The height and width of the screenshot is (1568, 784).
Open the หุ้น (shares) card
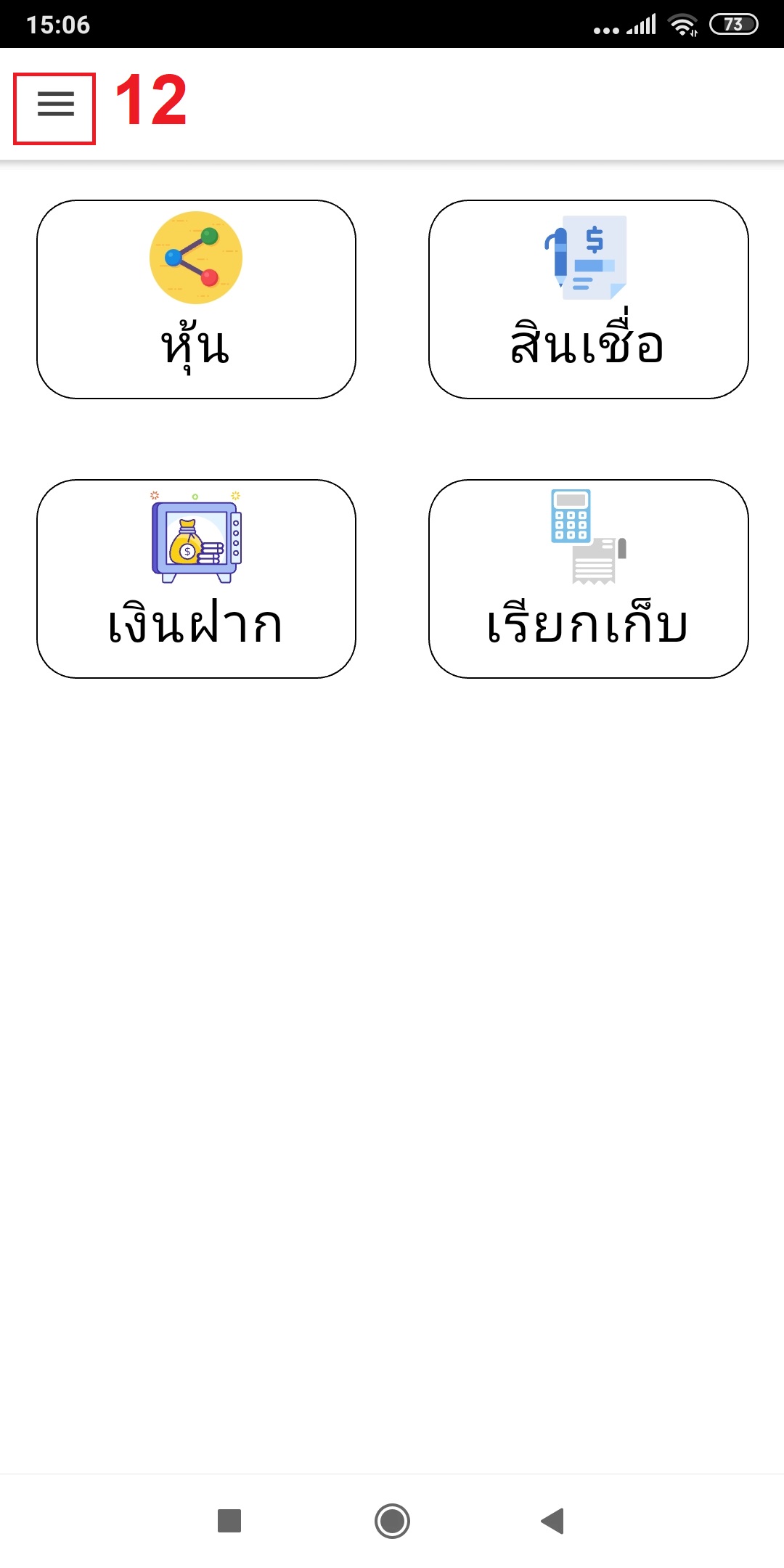tap(196, 299)
